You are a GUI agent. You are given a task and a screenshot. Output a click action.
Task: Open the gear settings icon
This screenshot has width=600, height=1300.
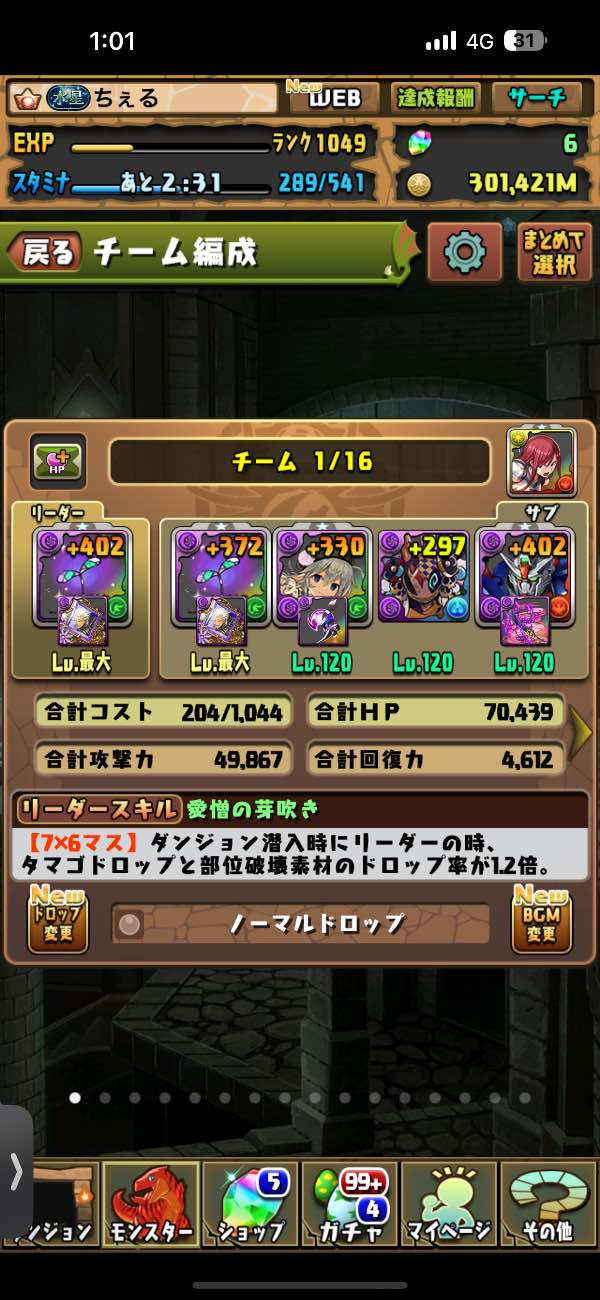pos(464,252)
